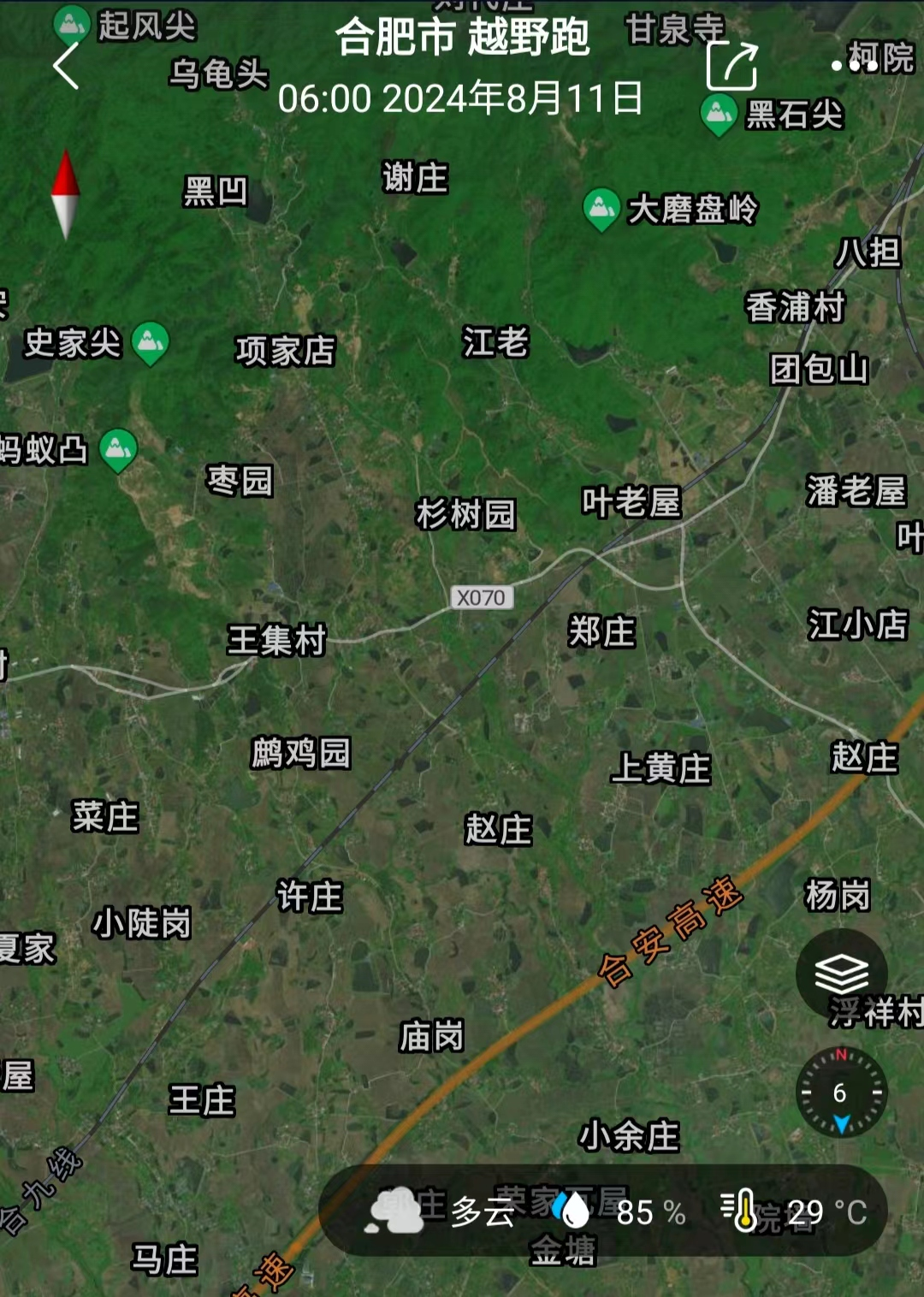The image size is (924, 1297).
Task: Tap the red north arrow indicator
Action: click(x=66, y=195)
